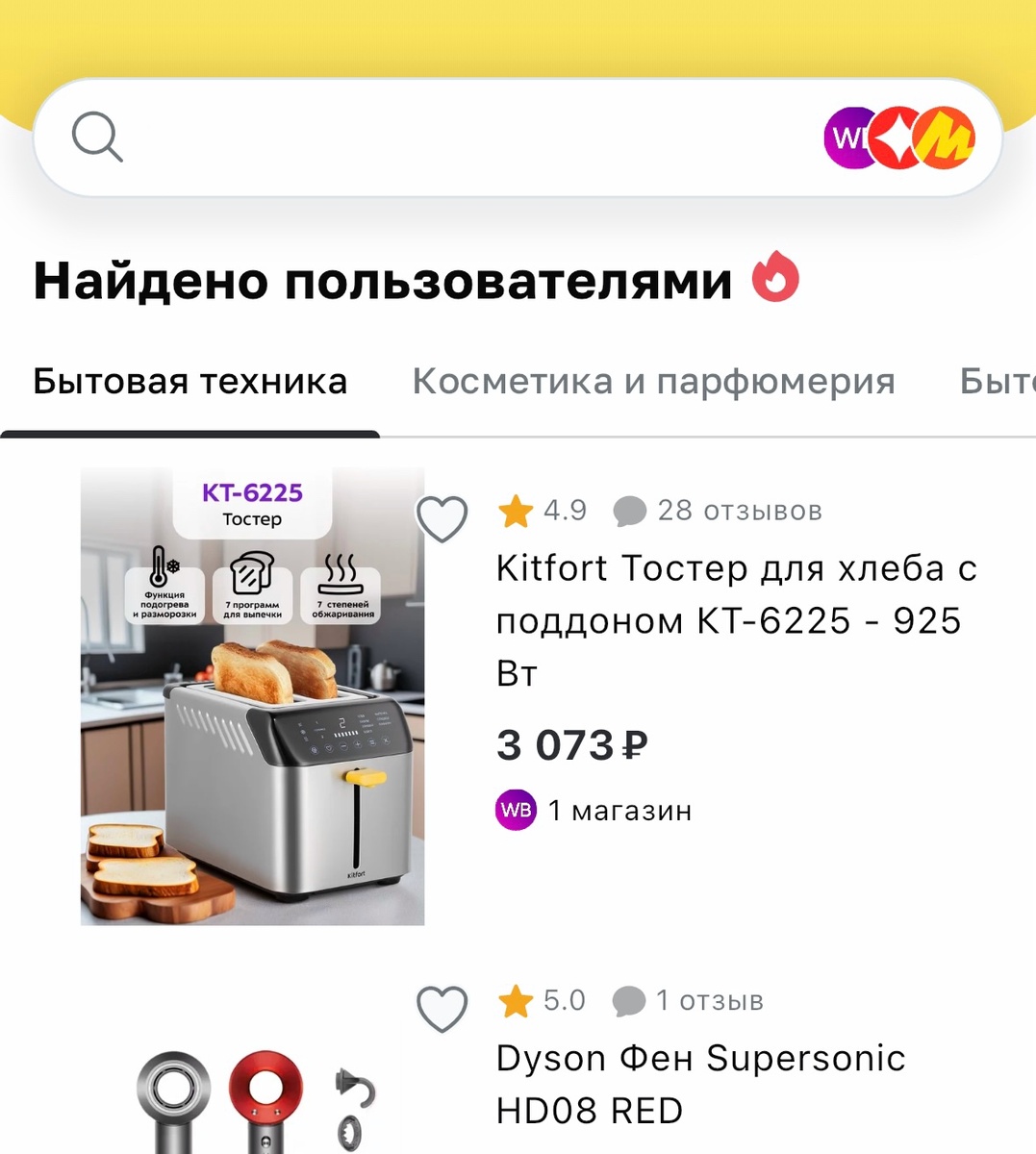Click the search magnifier icon
The image size is (1036, 1154).
point(96,138)
